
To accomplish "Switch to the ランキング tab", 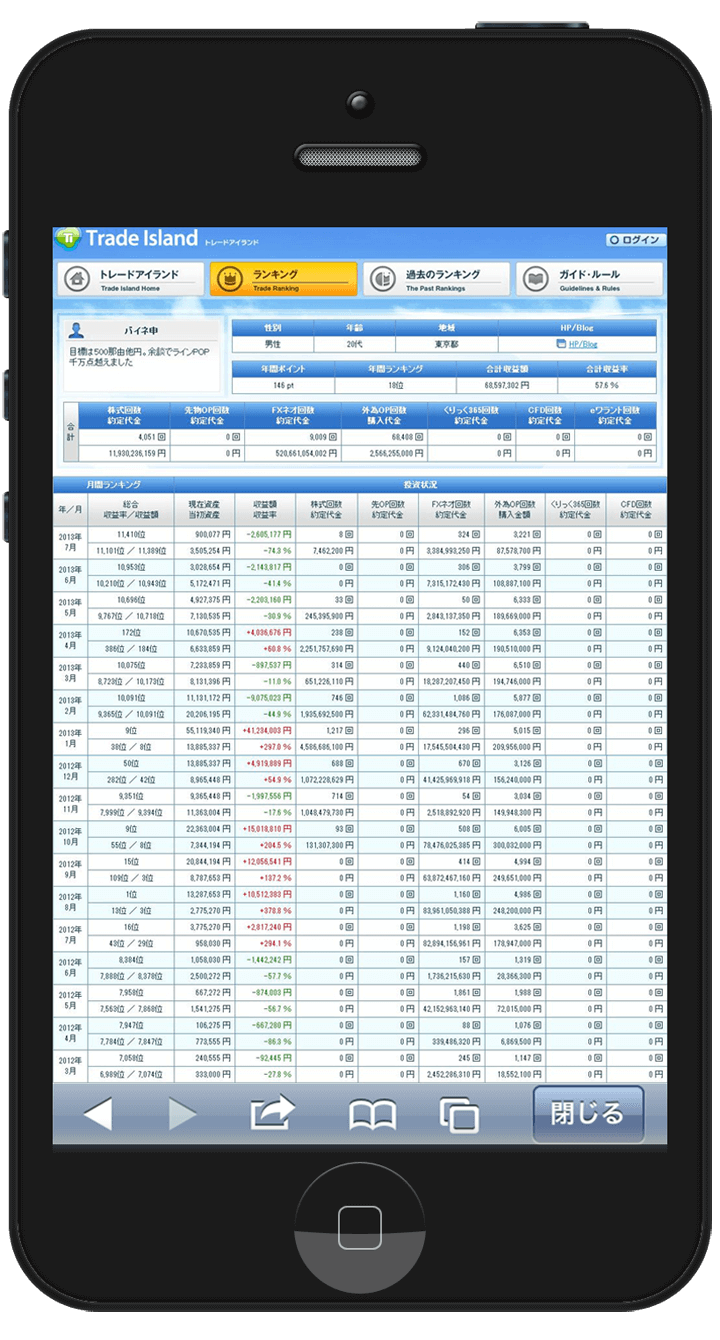I will tap(283, 279).
